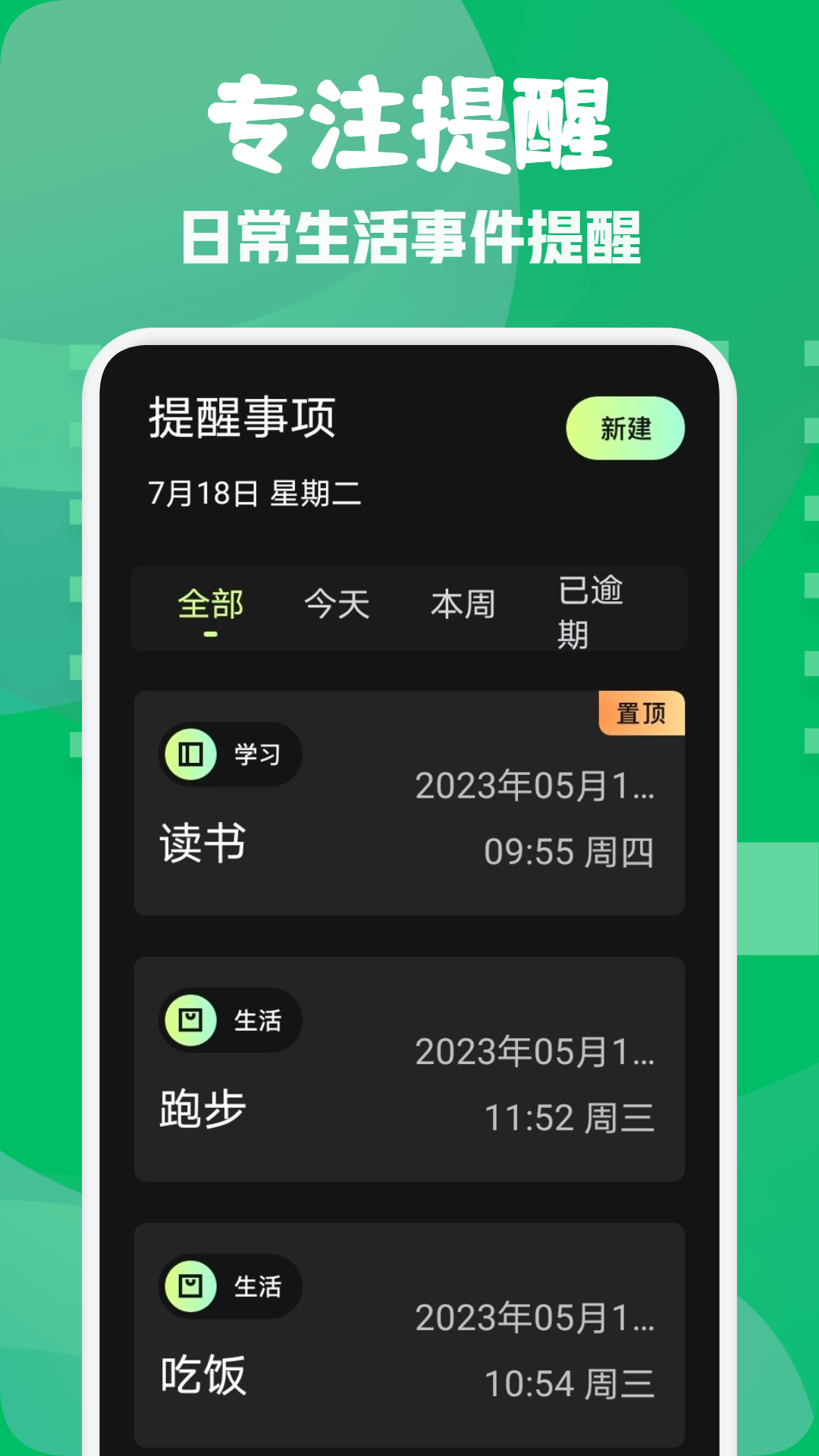The image size is (819, 1456).
Task: Click the 新建 button to create reminder
Action: 626,428
